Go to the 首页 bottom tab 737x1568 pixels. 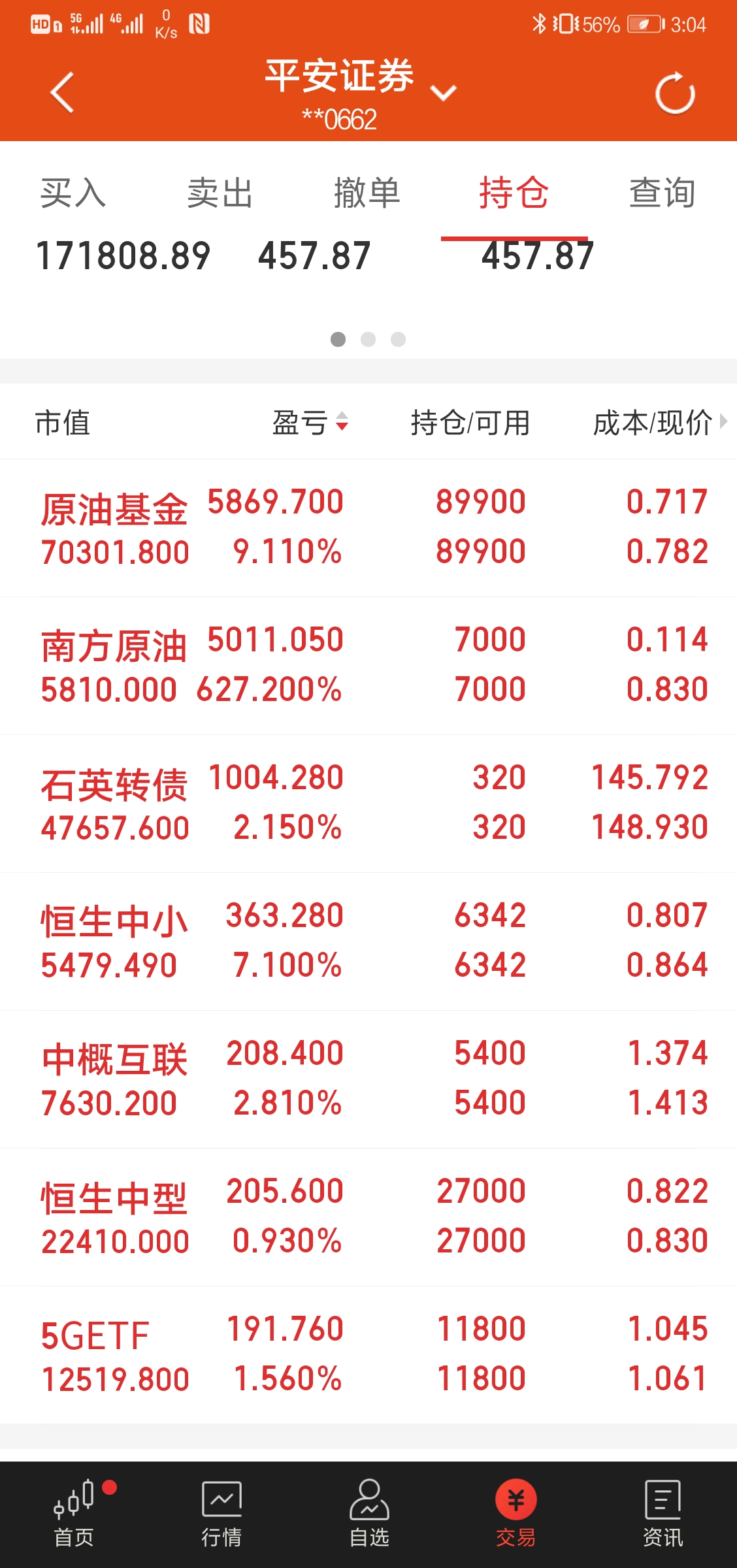74,1514
